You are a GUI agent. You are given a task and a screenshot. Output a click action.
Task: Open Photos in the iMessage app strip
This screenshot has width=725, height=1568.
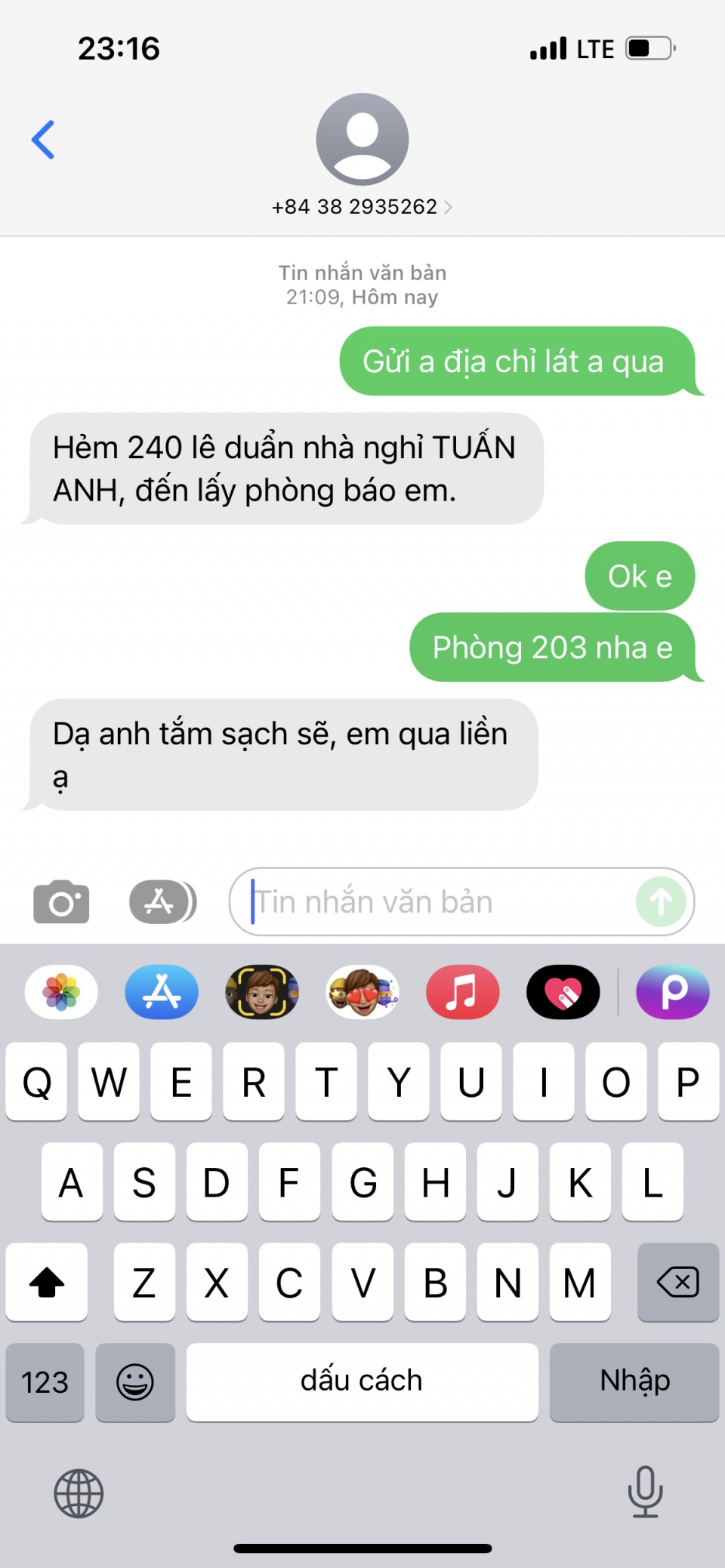pos(61,992)
